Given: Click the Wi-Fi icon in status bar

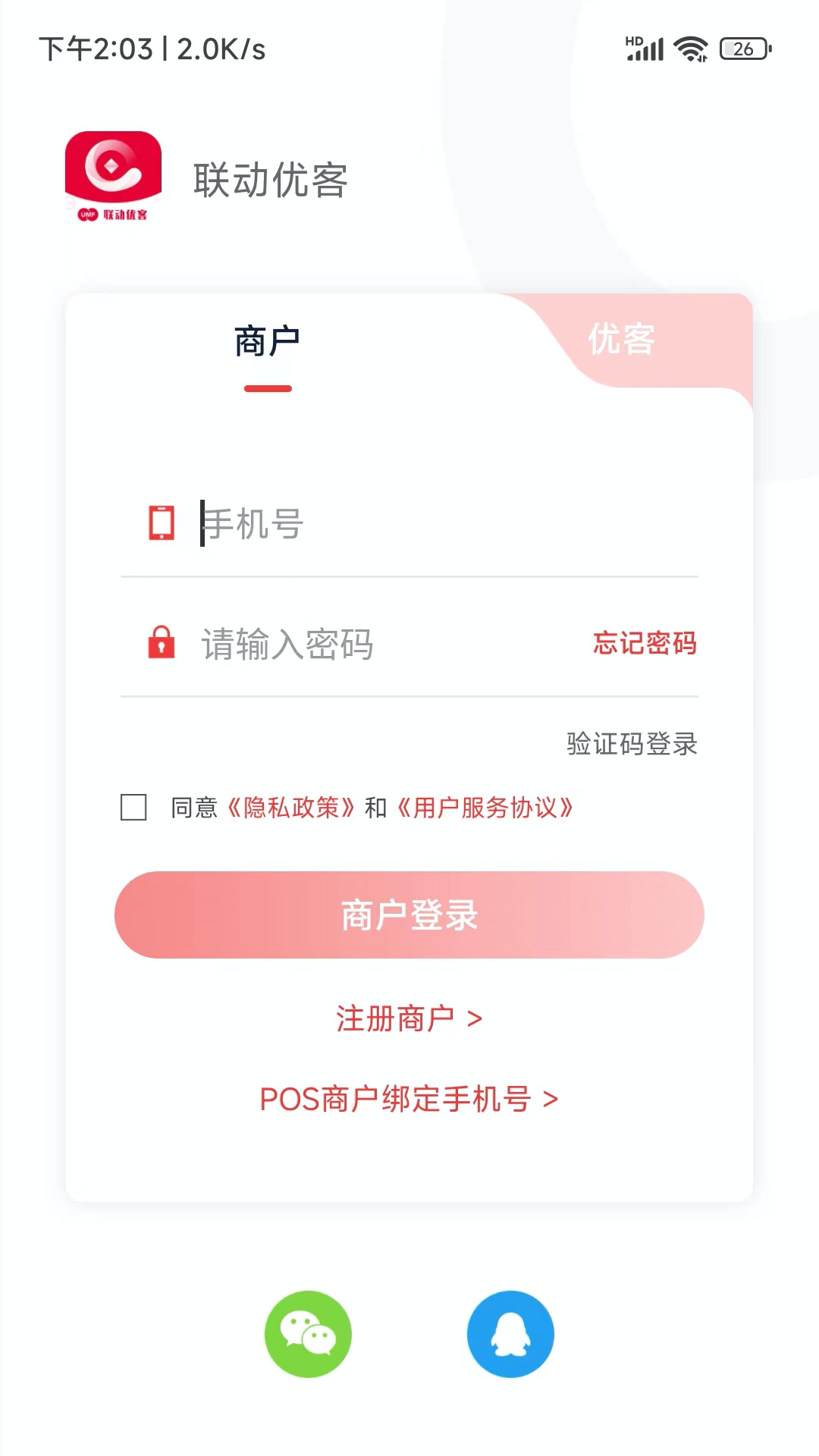Looking at the screenshot, I should tap(689, 47).
